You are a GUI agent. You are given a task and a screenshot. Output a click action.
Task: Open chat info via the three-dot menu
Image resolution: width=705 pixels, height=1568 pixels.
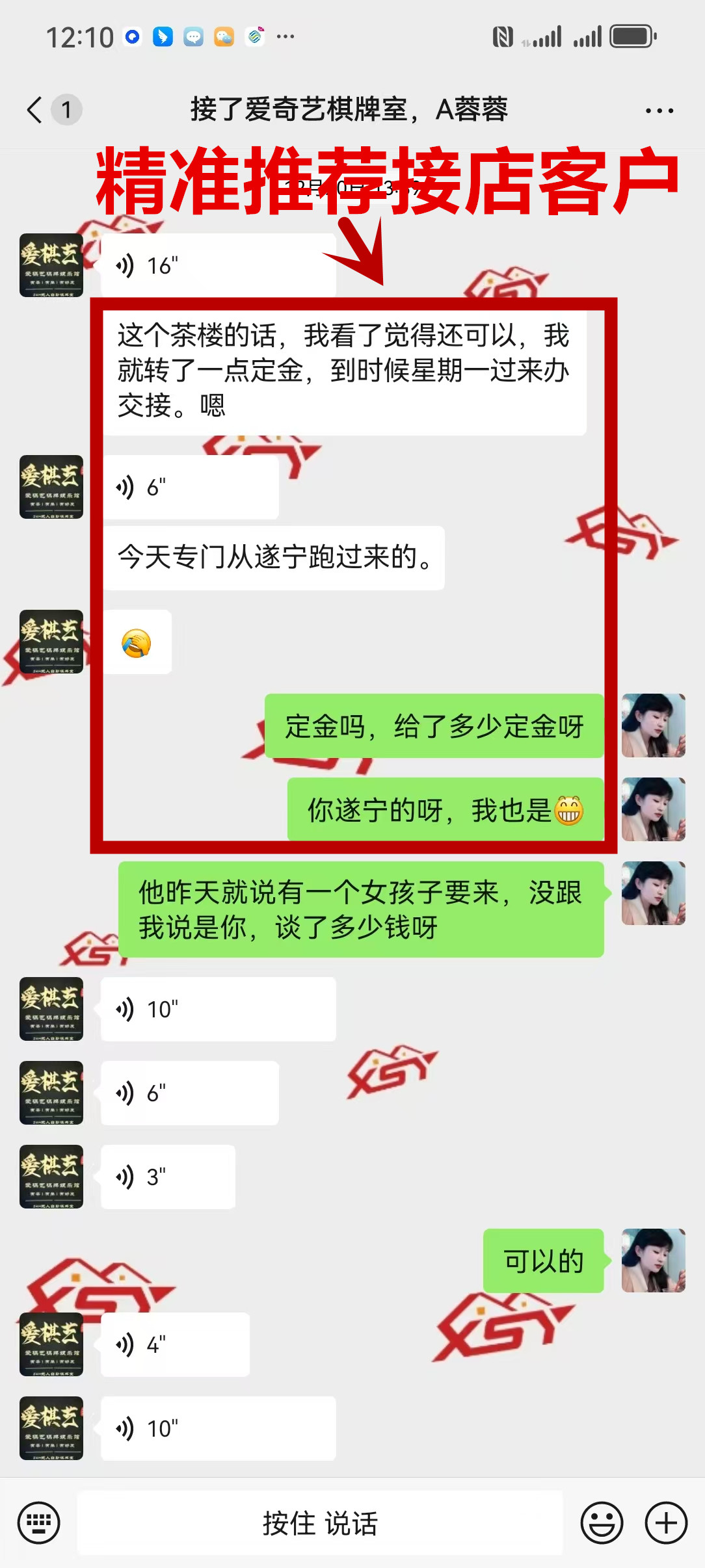coord(659,111)
